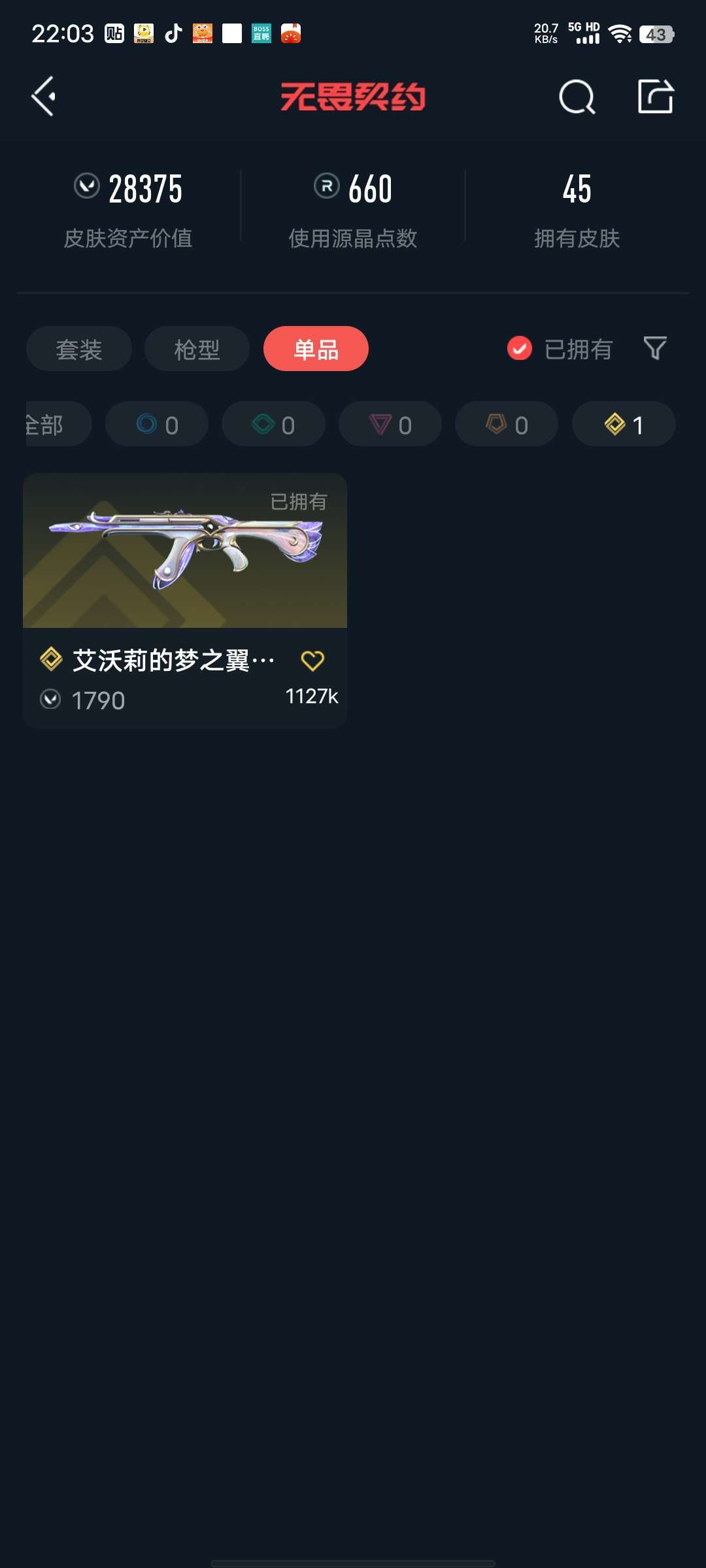
Task: Go back using the top-left arrow
Action: coord(43,97)
